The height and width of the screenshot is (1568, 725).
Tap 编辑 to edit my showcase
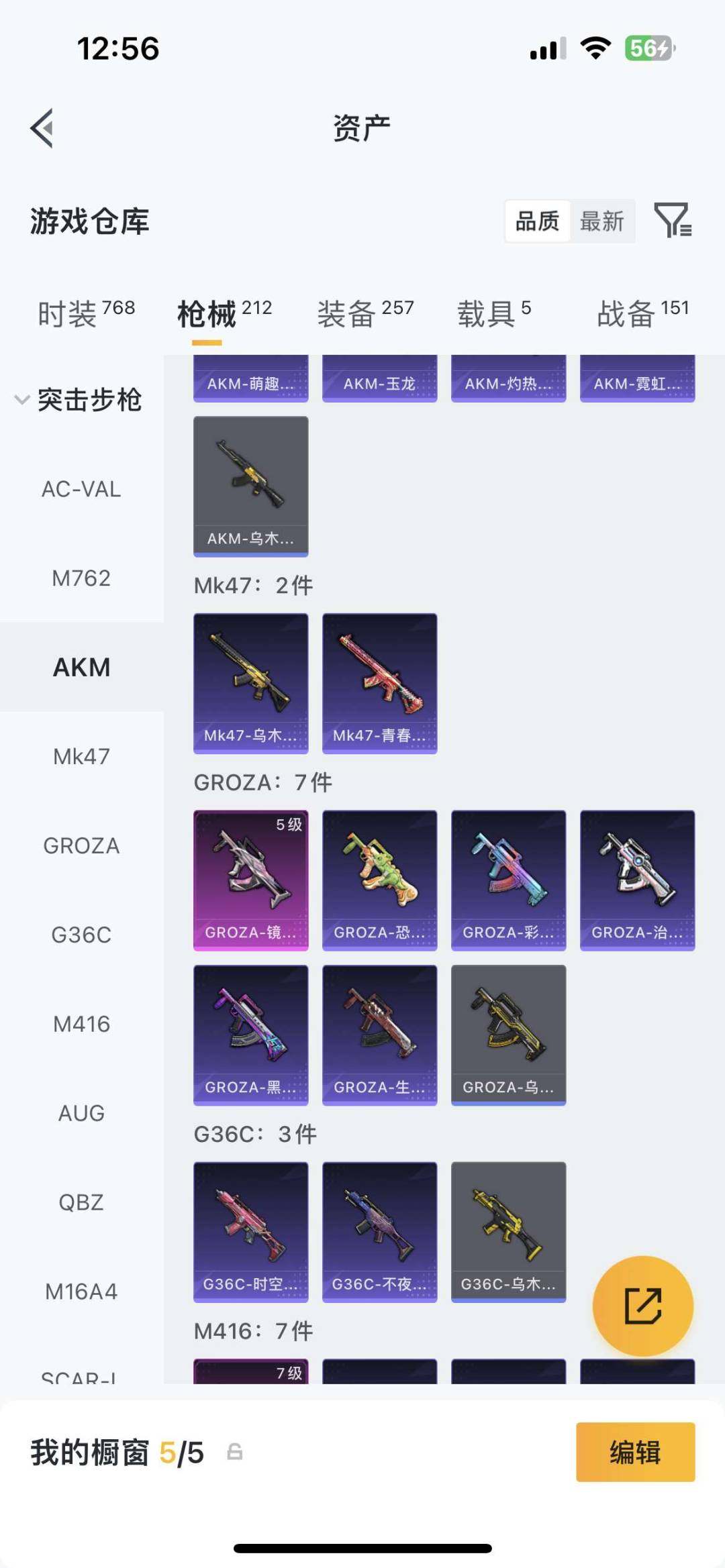pyautogui.click(x=635, y=1452)
